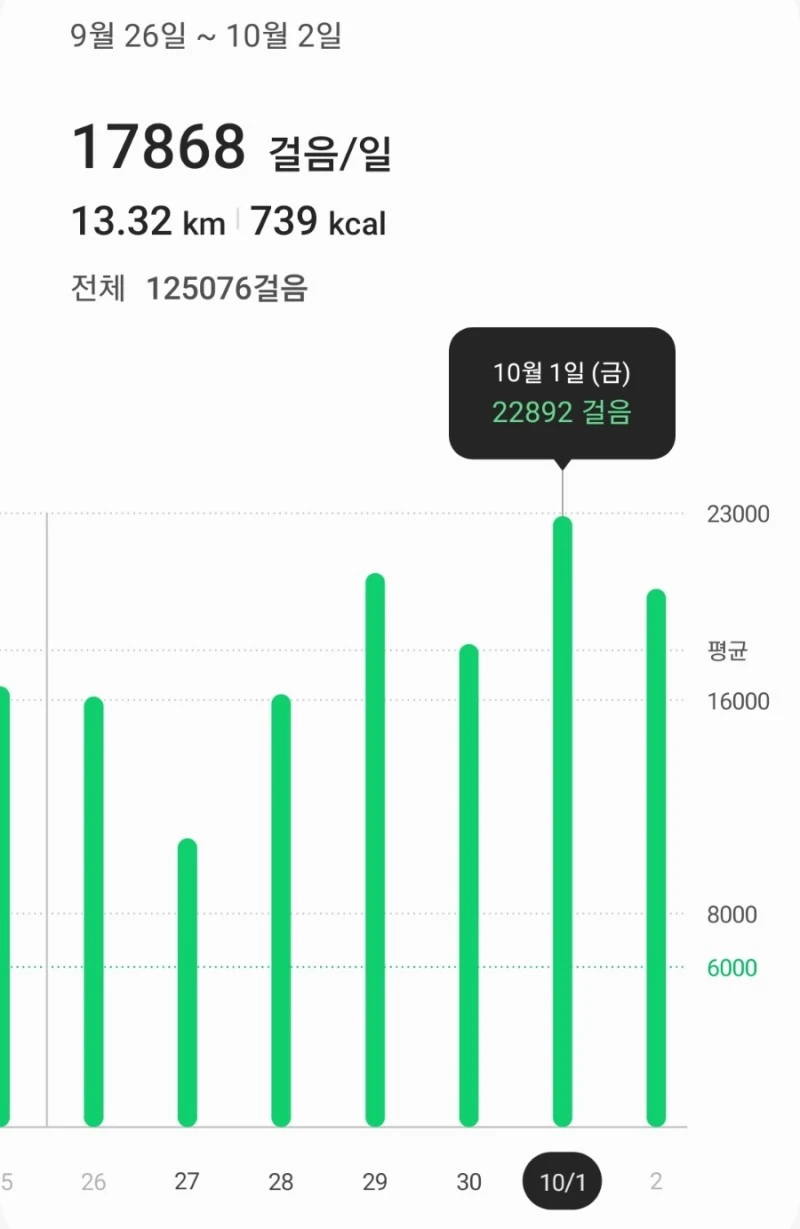View steps recorded on the 29th
800x1229 pixels.
[375, 849]
